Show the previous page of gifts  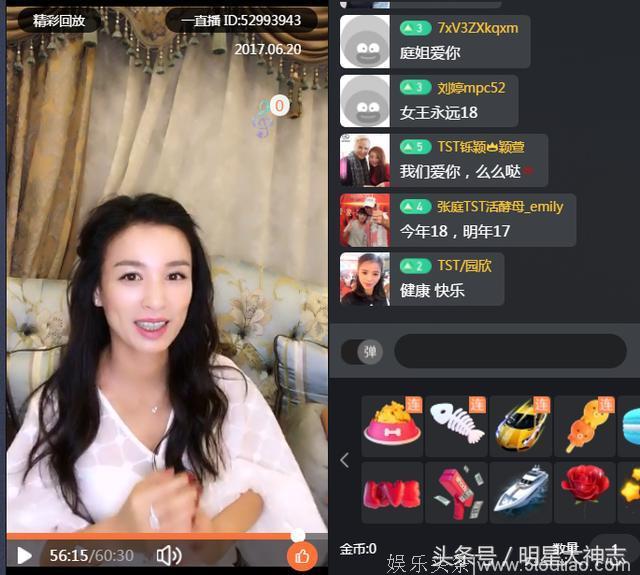point(345,460)
